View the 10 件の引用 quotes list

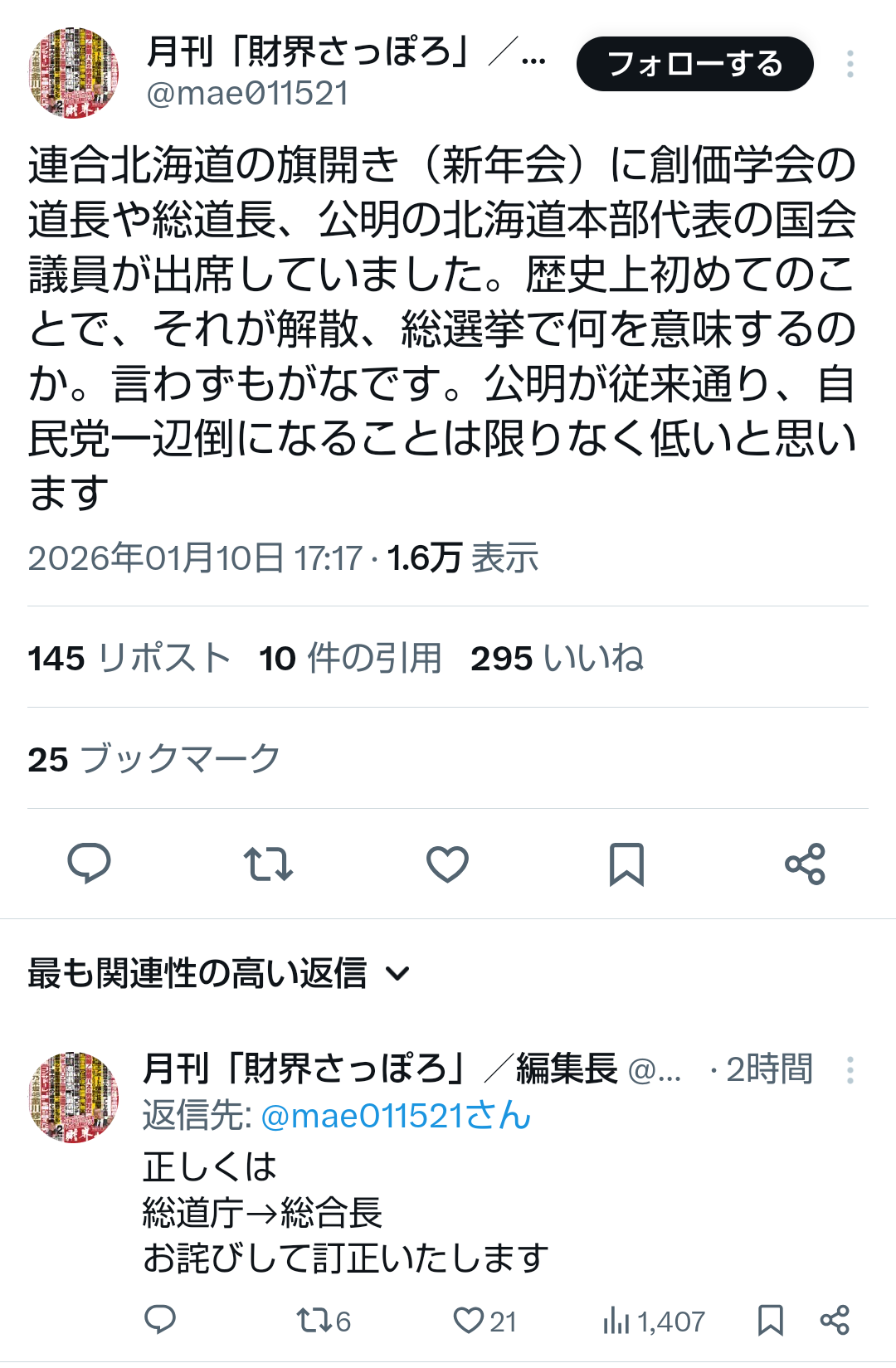(x=349, y=658)
